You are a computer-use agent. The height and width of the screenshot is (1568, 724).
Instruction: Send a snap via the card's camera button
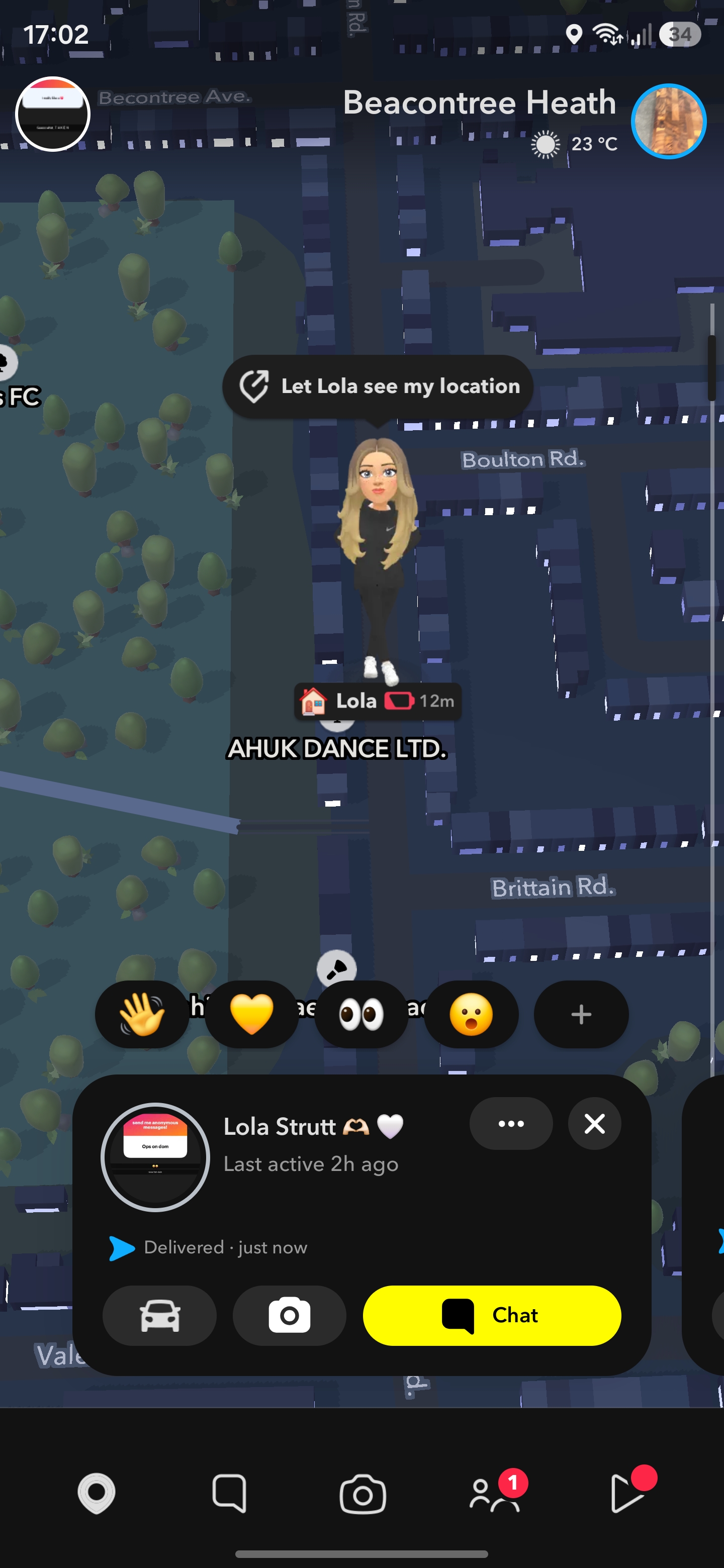(x=289, y=1315)
